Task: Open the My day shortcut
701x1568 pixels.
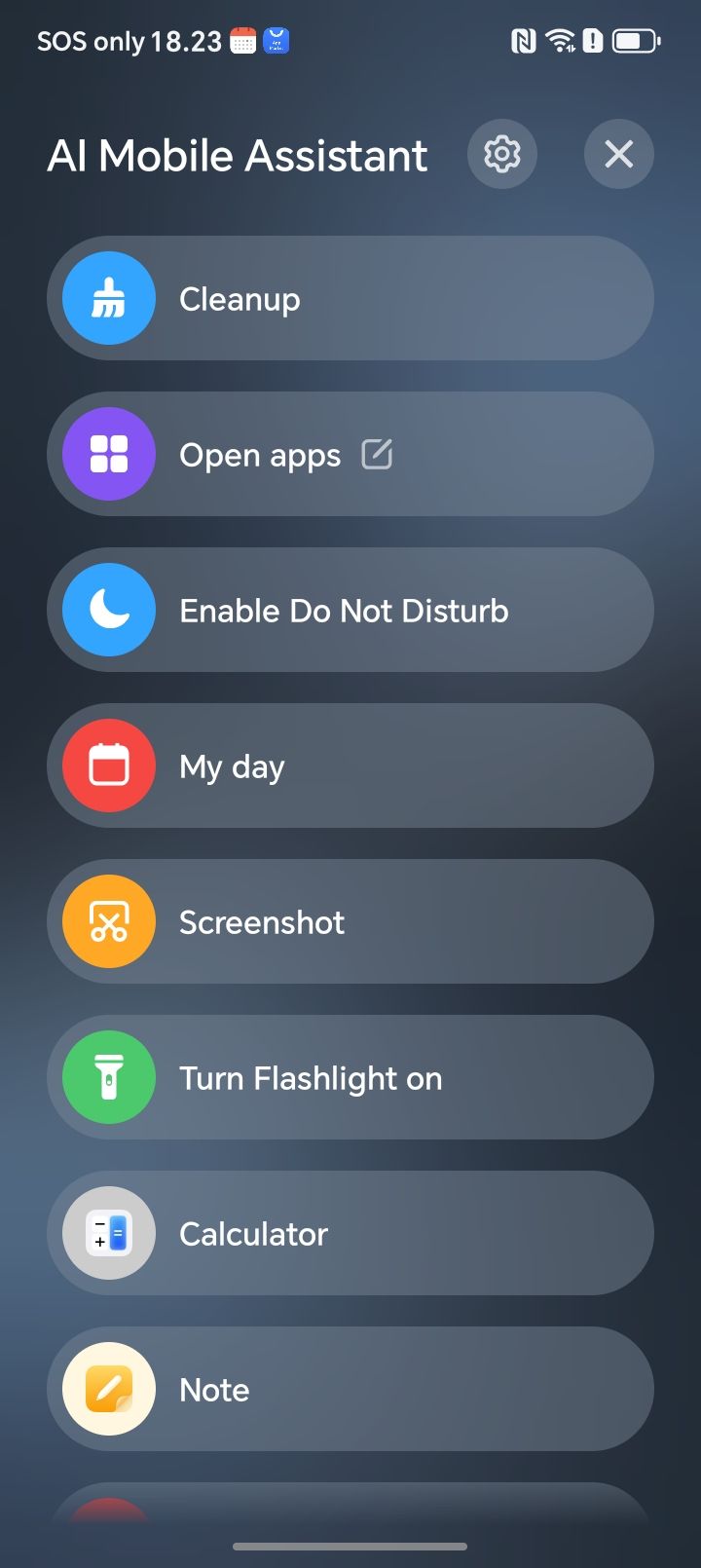Action: (x=350, y=765)
